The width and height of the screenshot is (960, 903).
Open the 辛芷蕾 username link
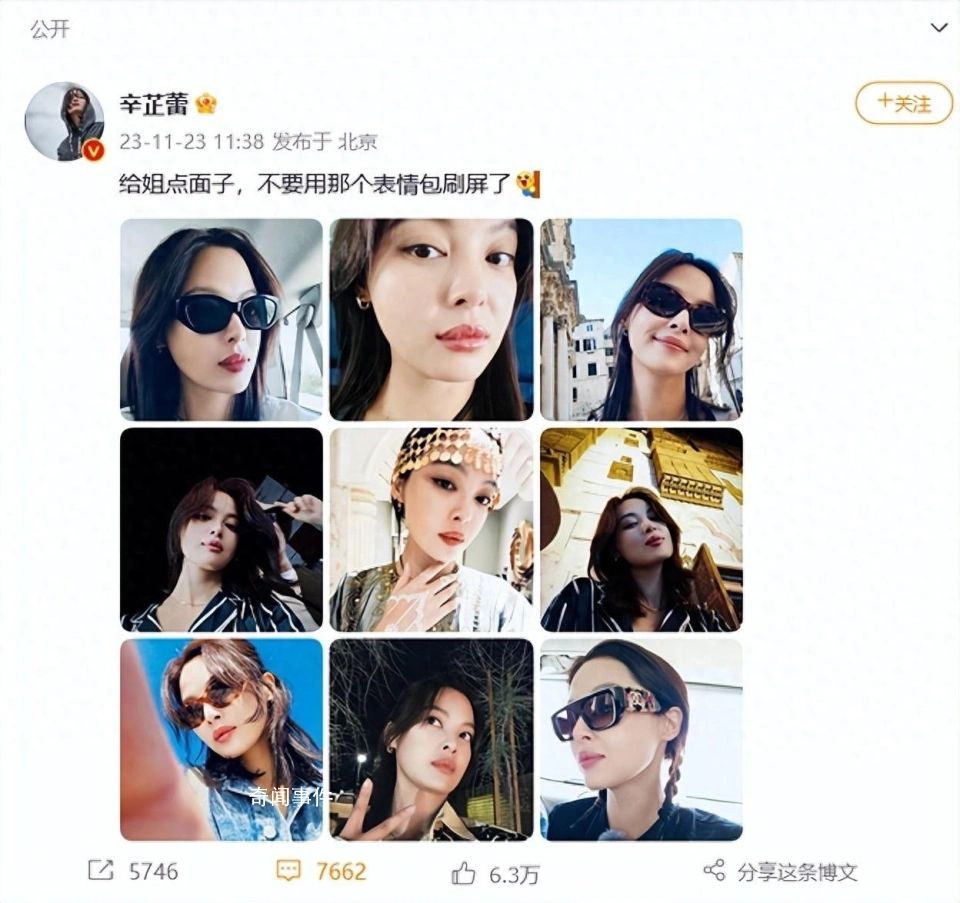coord(153,103)
